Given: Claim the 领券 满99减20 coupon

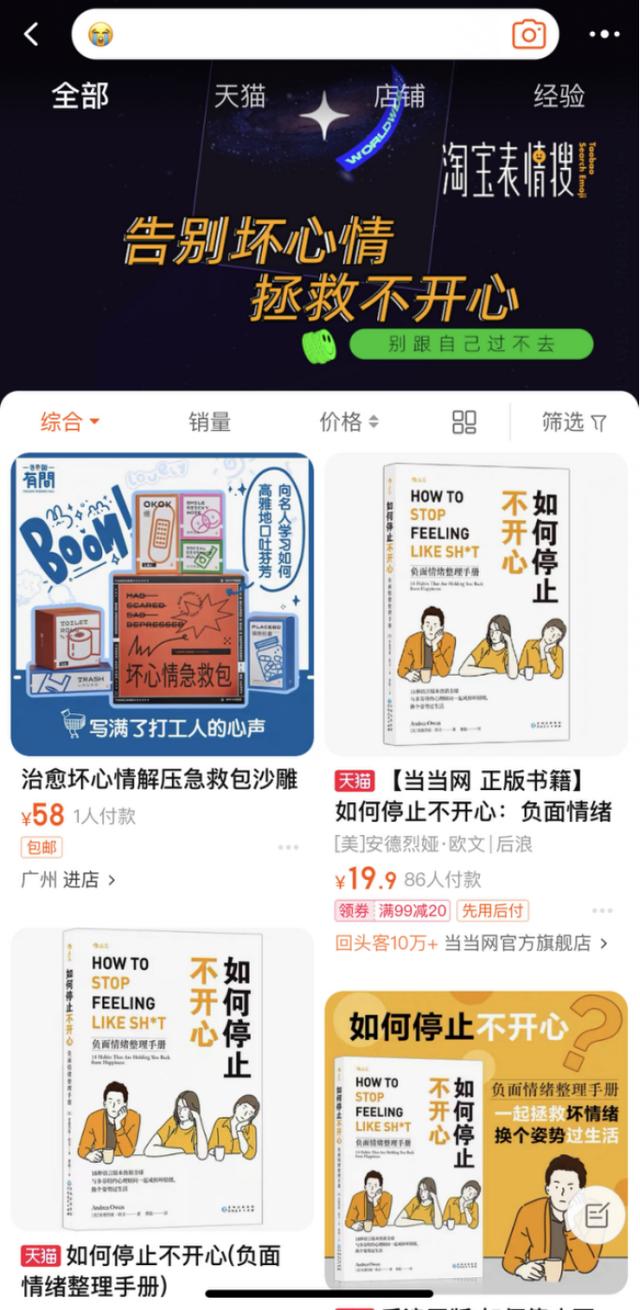Looking at the screenshot, I should click(x=392, y=911).
